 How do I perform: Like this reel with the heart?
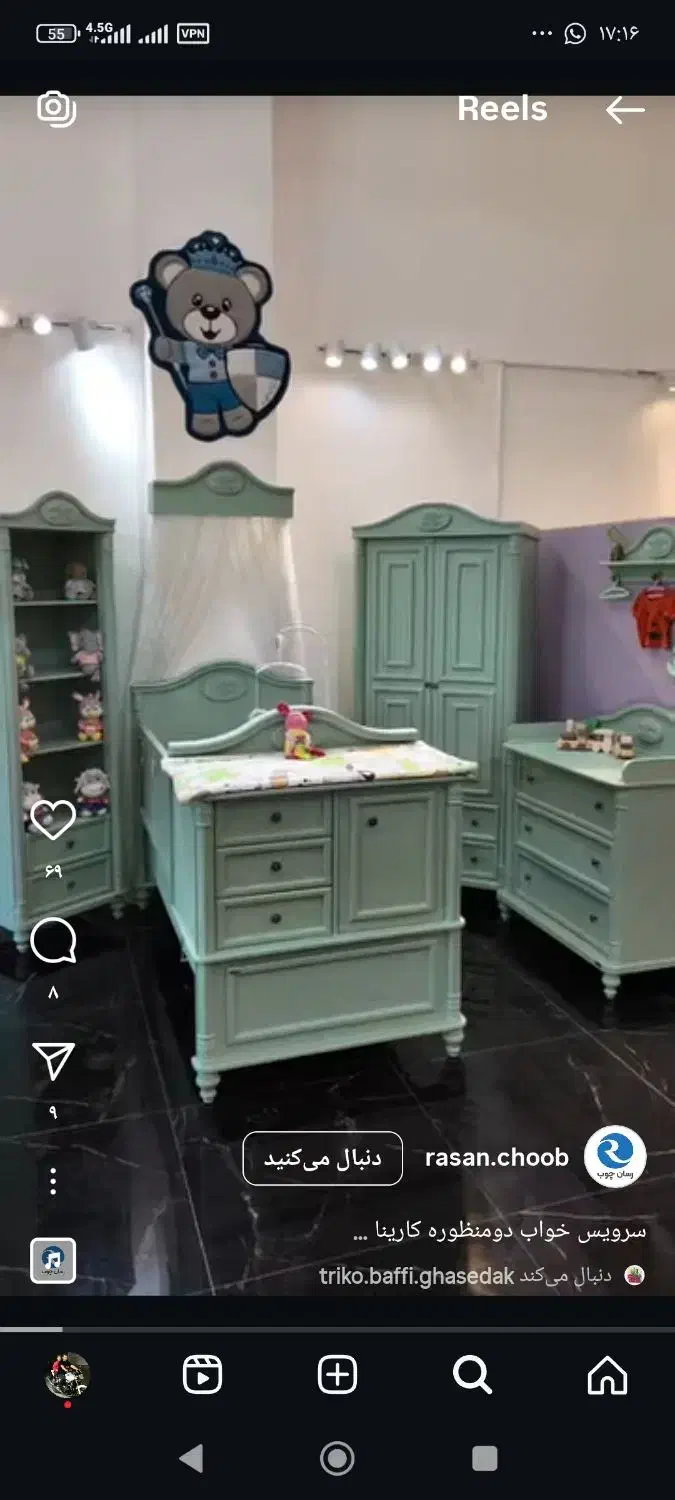tap(53, 821)
